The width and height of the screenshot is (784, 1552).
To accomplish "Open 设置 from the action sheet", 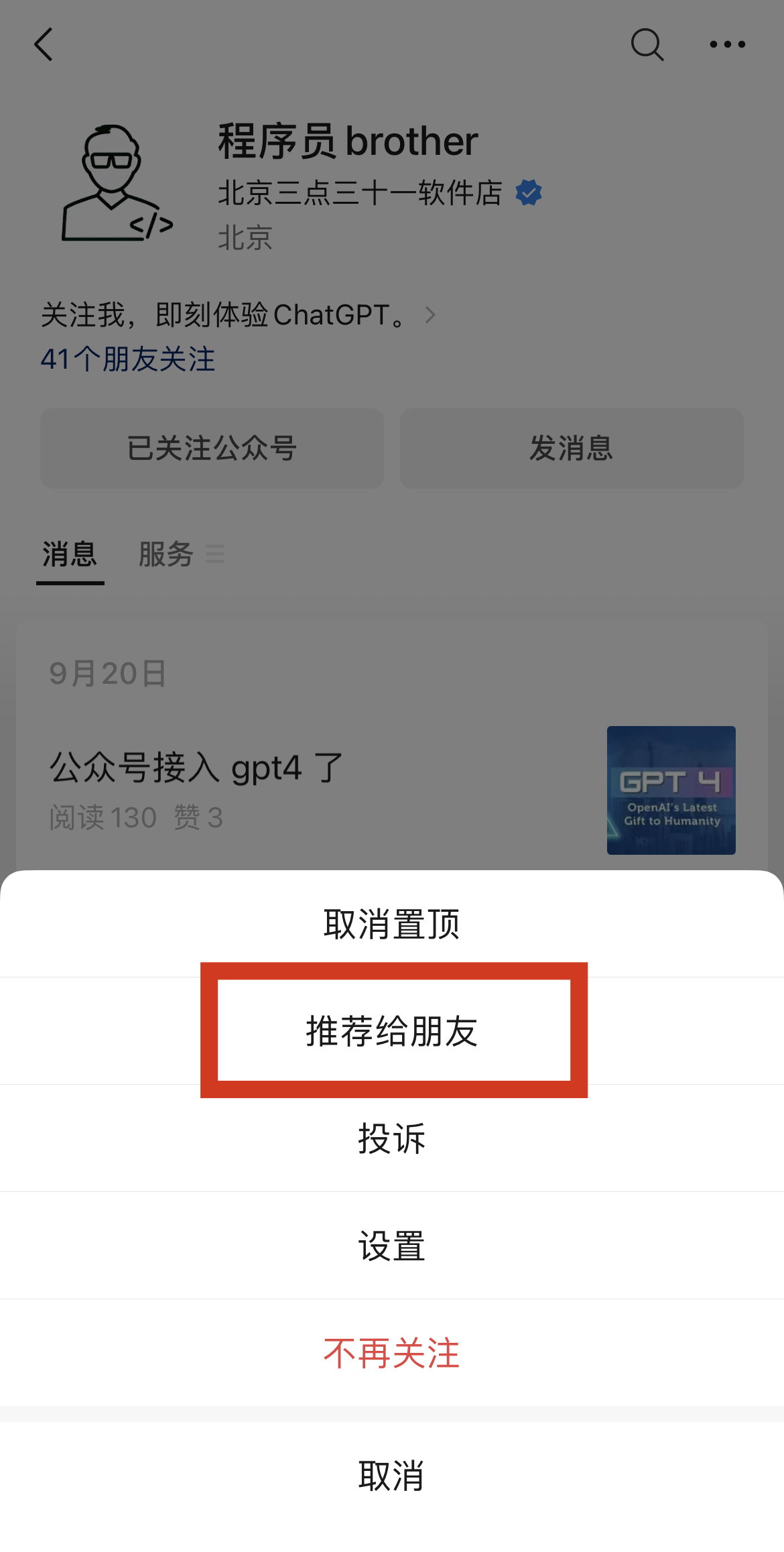I will pos(392,1246).
